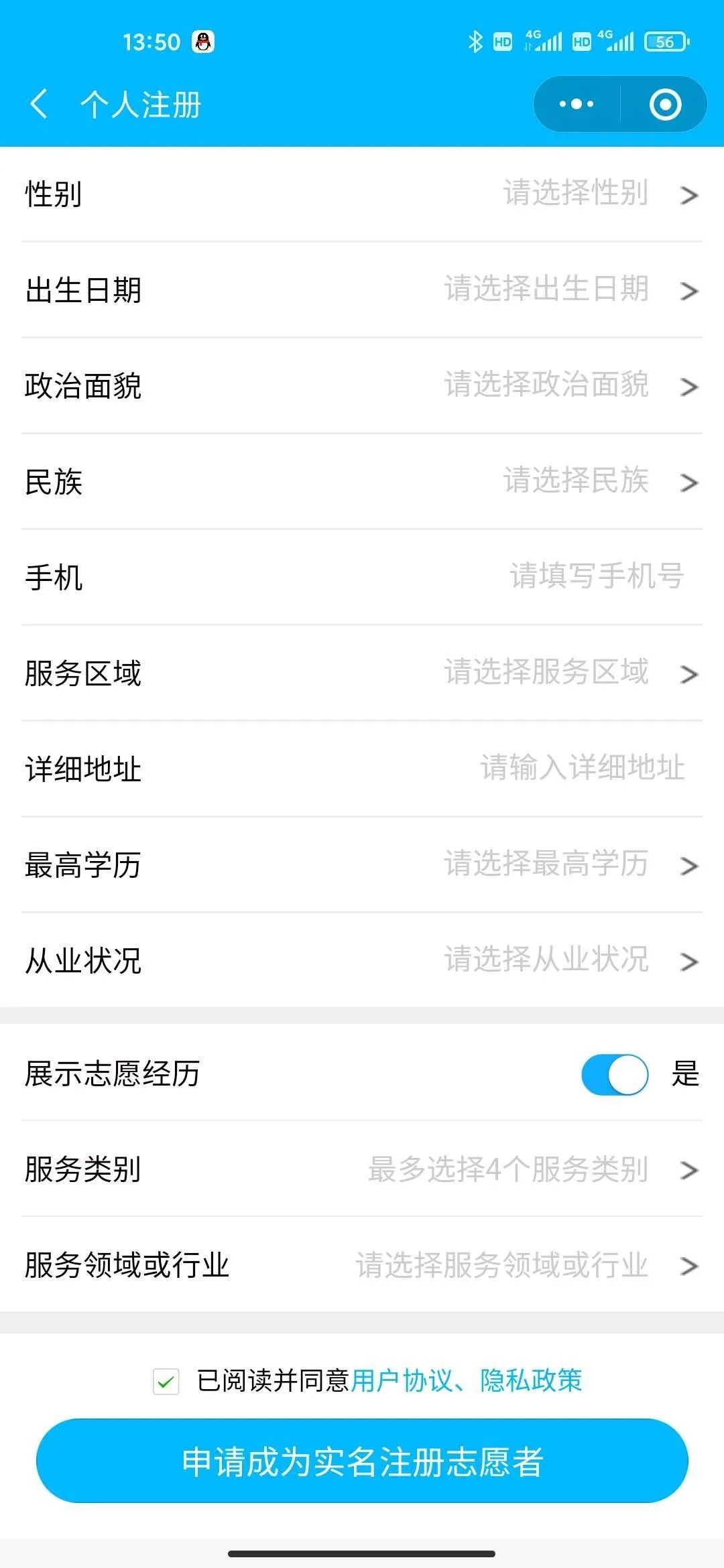Open the 最高学历 education picker
This screenshot has height=1568, width=724.
[546, 865]
